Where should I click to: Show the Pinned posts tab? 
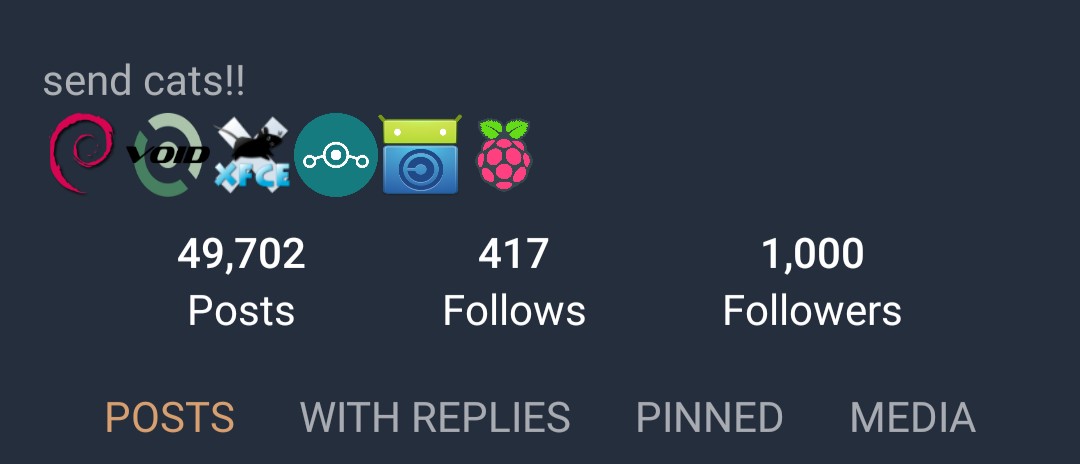(709, 418)
